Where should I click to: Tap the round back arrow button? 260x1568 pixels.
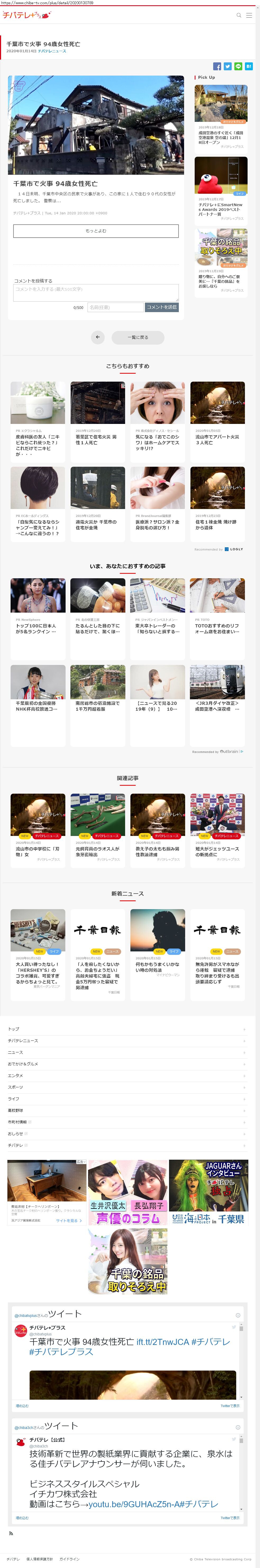[97, 337]
